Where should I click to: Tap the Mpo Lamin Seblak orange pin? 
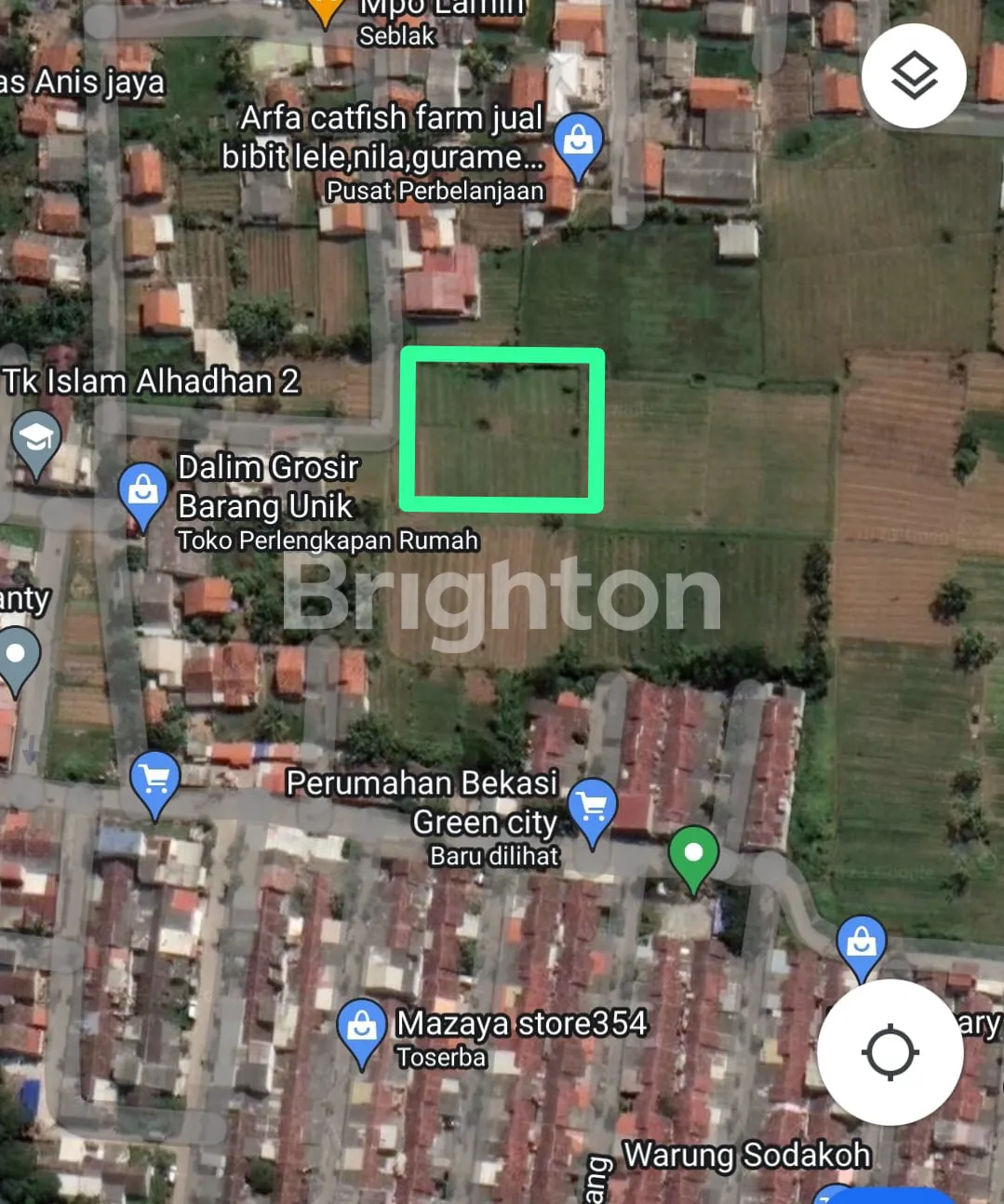click(x=325, y=9)
